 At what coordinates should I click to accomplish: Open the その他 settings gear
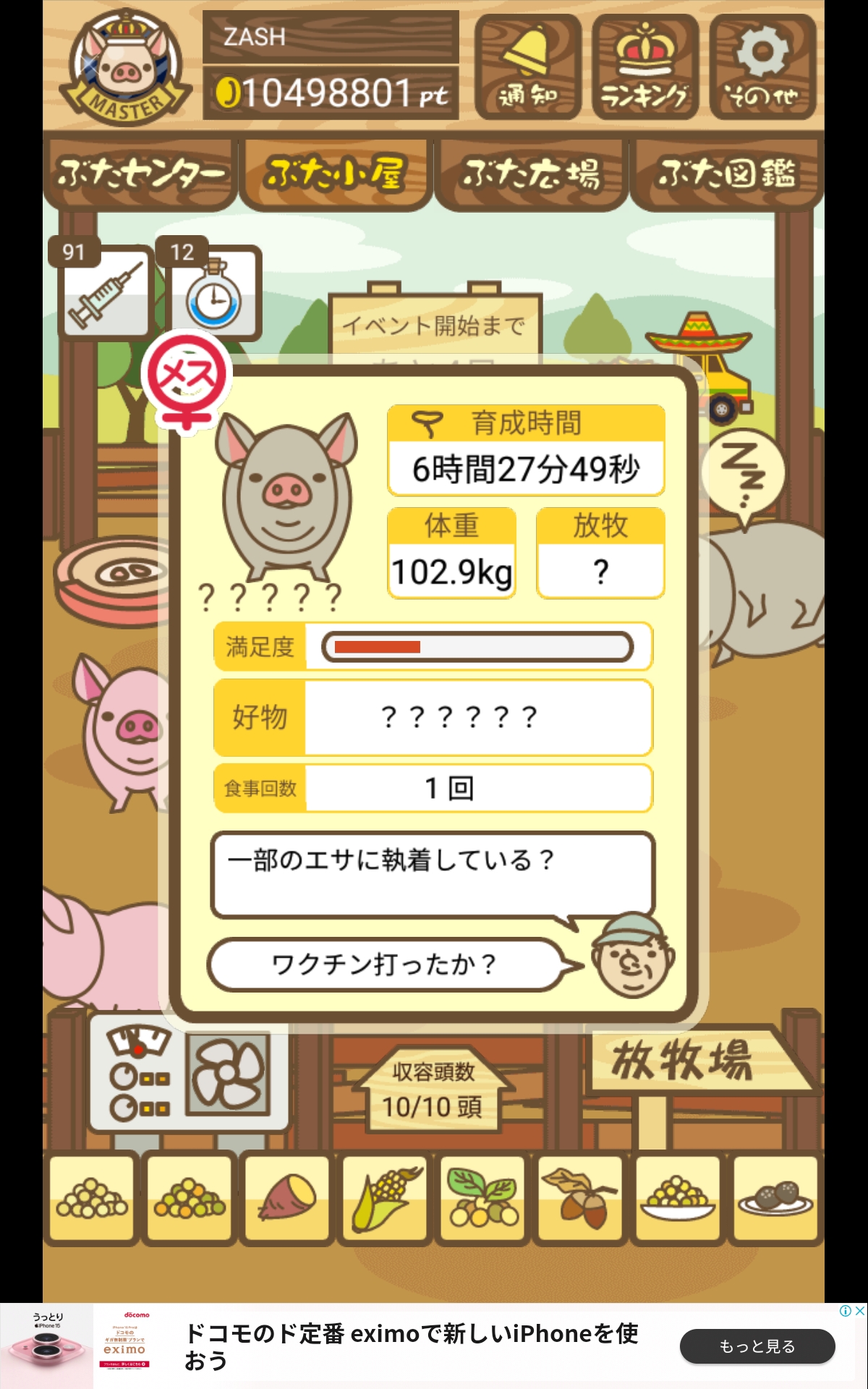pos(762,67)
